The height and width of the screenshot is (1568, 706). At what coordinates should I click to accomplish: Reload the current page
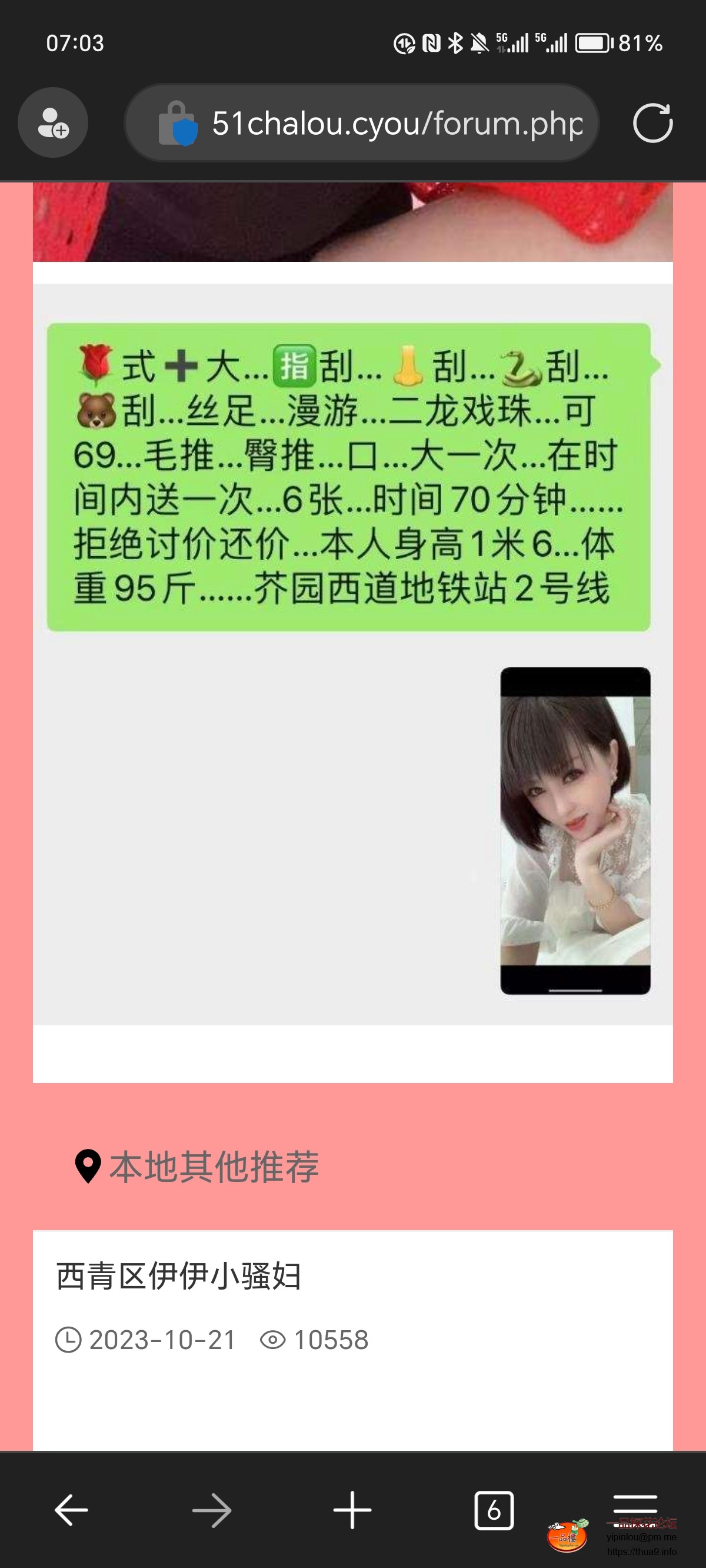click(x=652, y=124)
